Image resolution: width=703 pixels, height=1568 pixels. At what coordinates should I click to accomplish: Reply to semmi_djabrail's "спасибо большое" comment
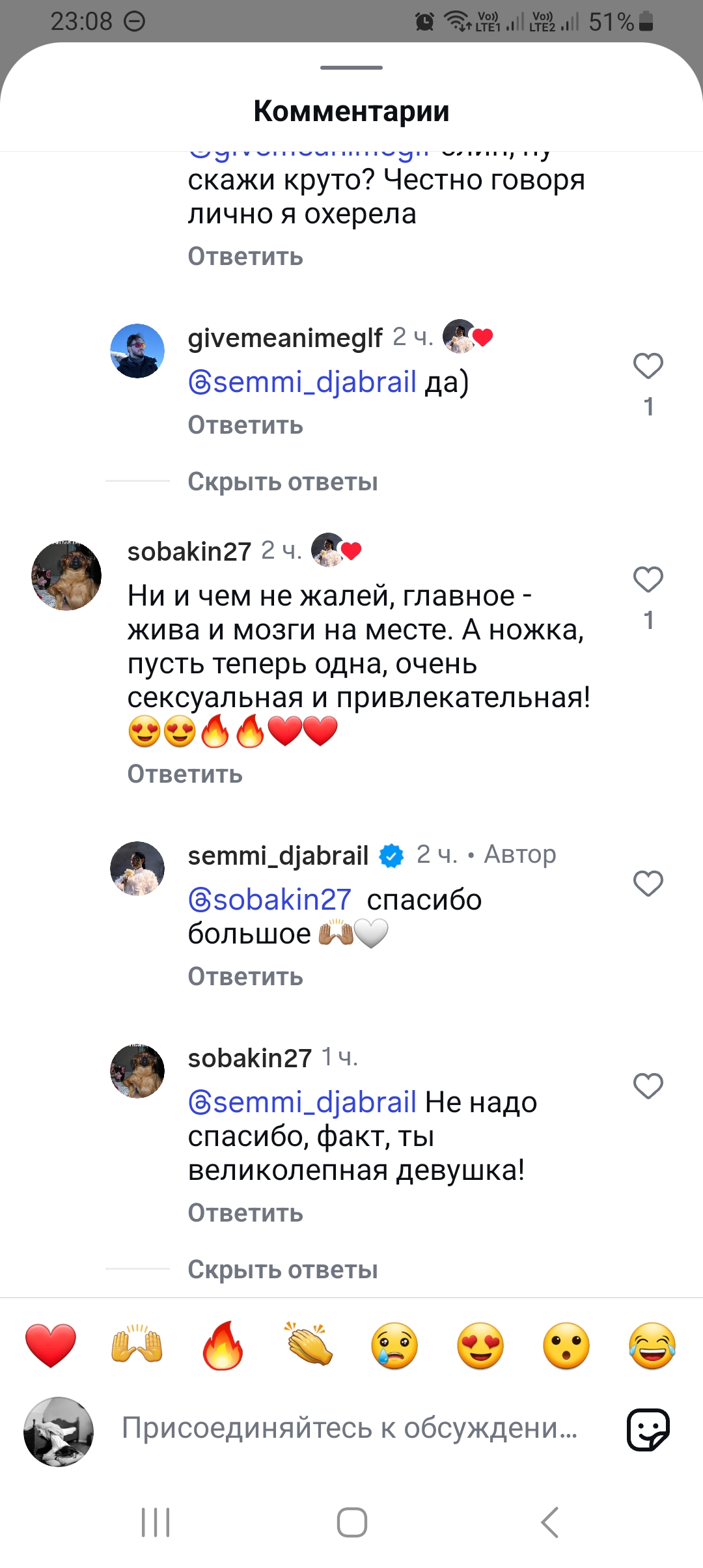coord(245,977)
